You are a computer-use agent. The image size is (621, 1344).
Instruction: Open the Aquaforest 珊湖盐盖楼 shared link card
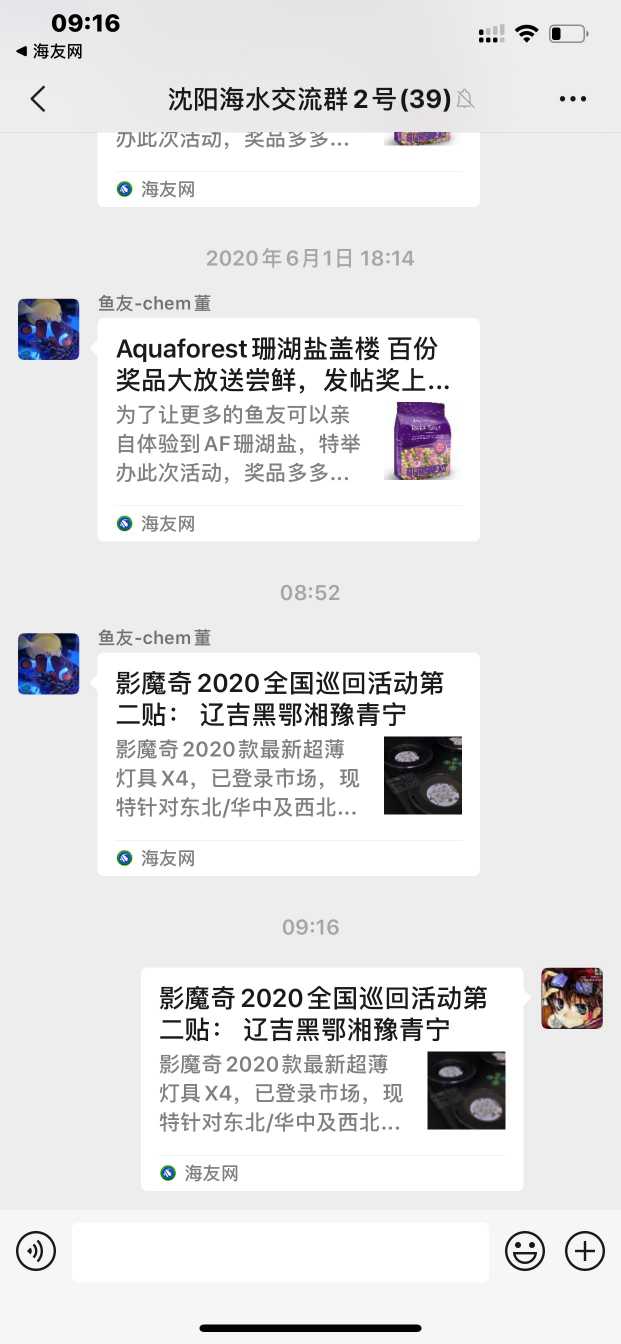[288, 430]
